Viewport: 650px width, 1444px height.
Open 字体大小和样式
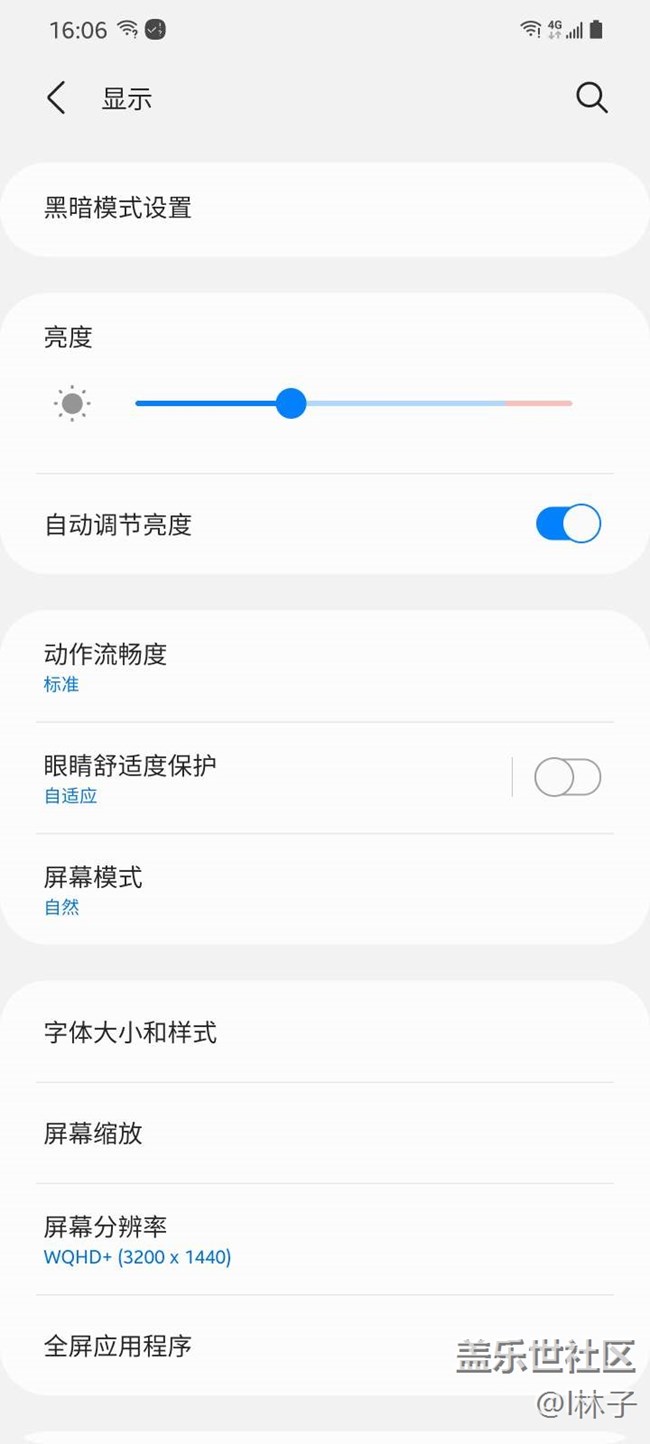[130, 1032]
